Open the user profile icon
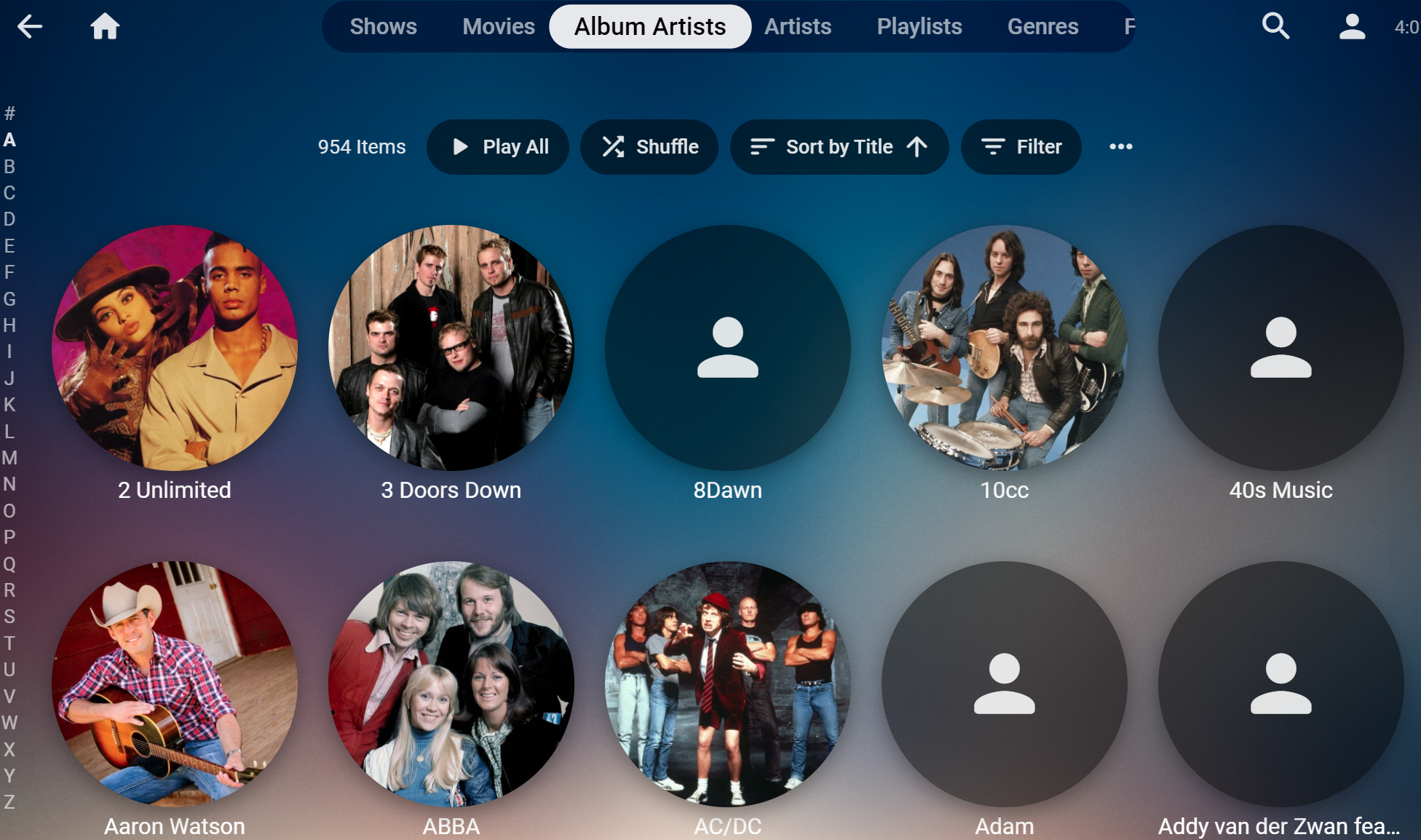1421x840 pixels. (x=1352, y=27)
